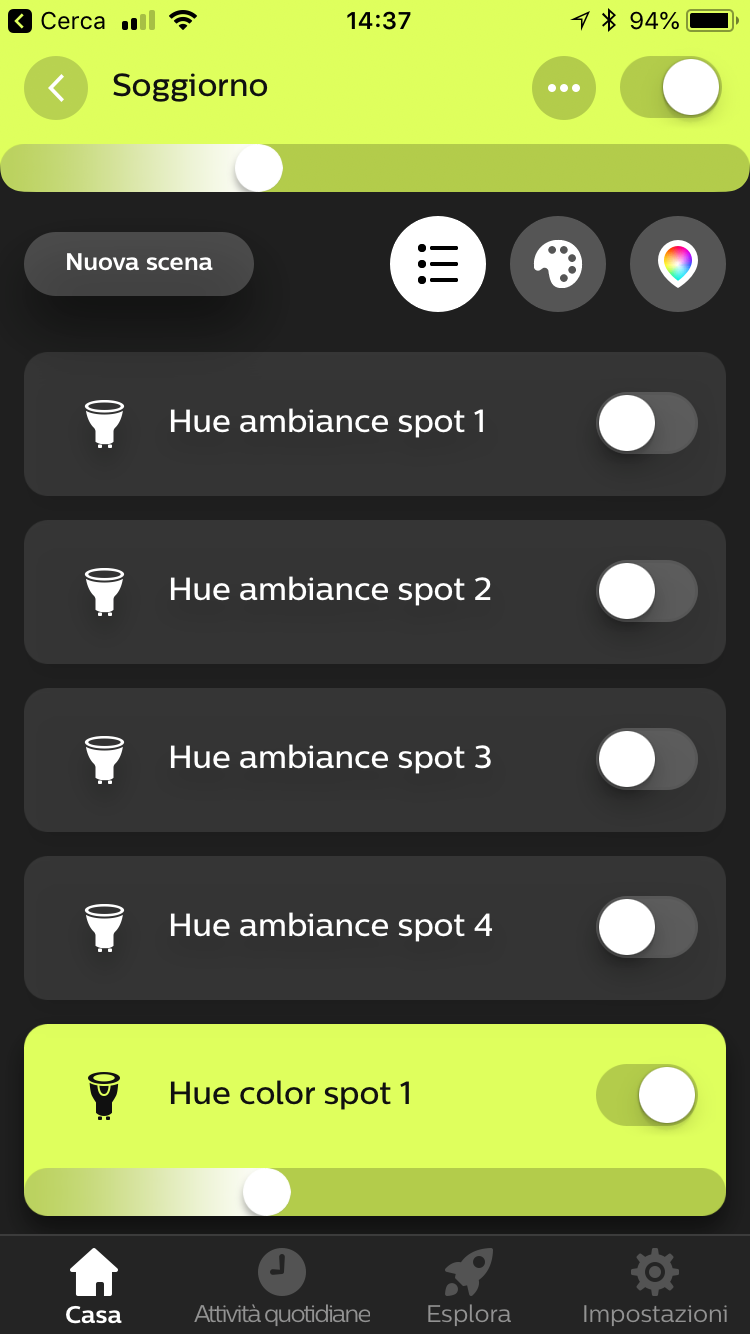Create a Nuova scena
750x1334 pixels.
tap(139, 263)
